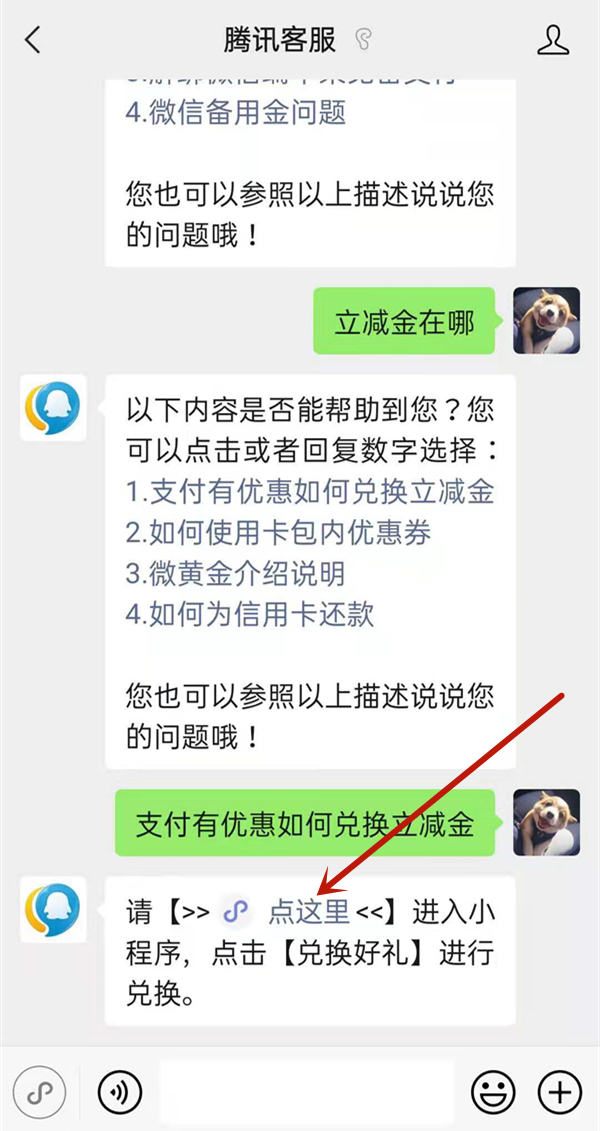Open the profile icon in the header
600x1131 pixels.
(552, 41)
